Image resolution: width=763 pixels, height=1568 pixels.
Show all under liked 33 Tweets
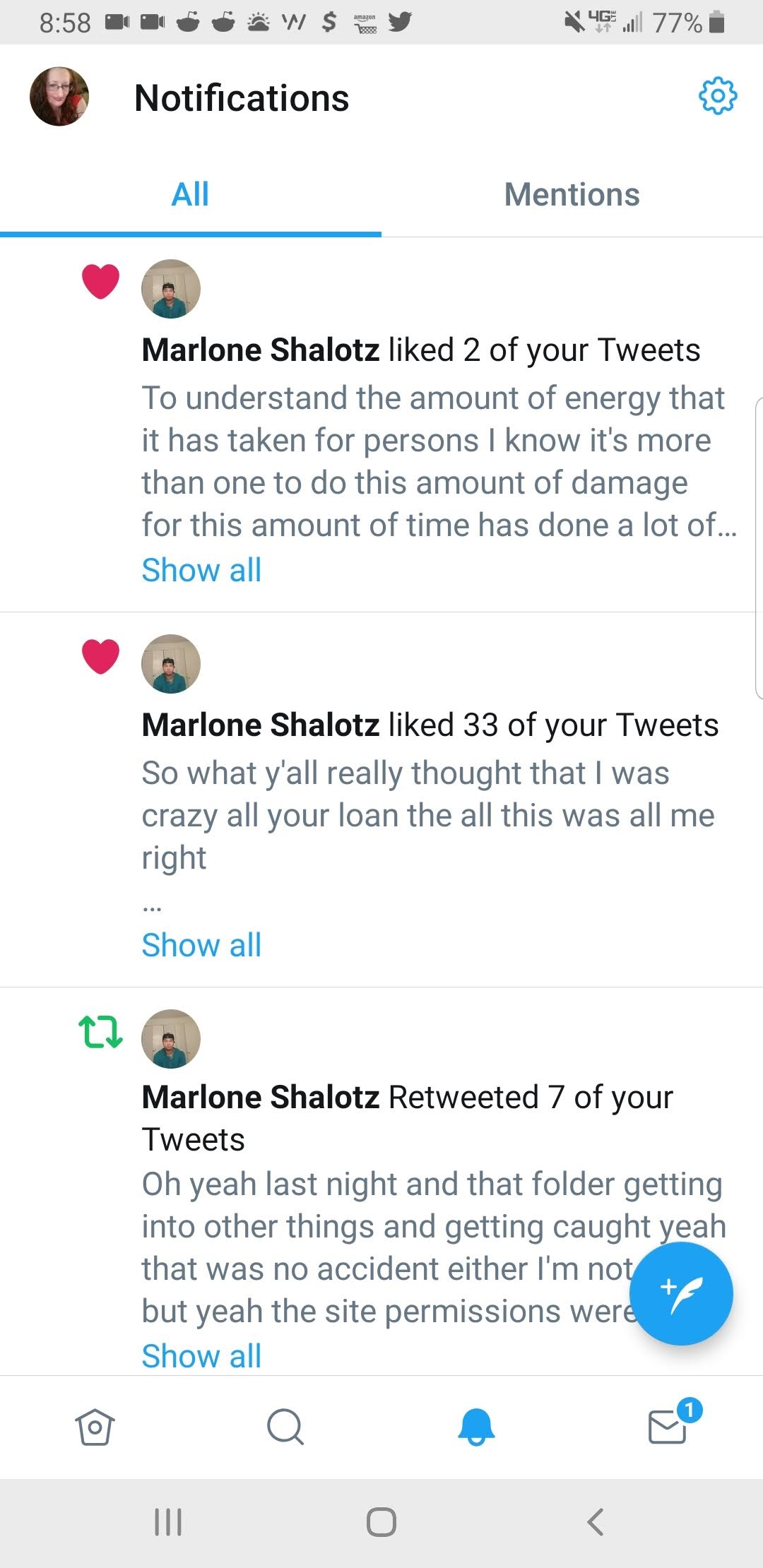[201, 945]
